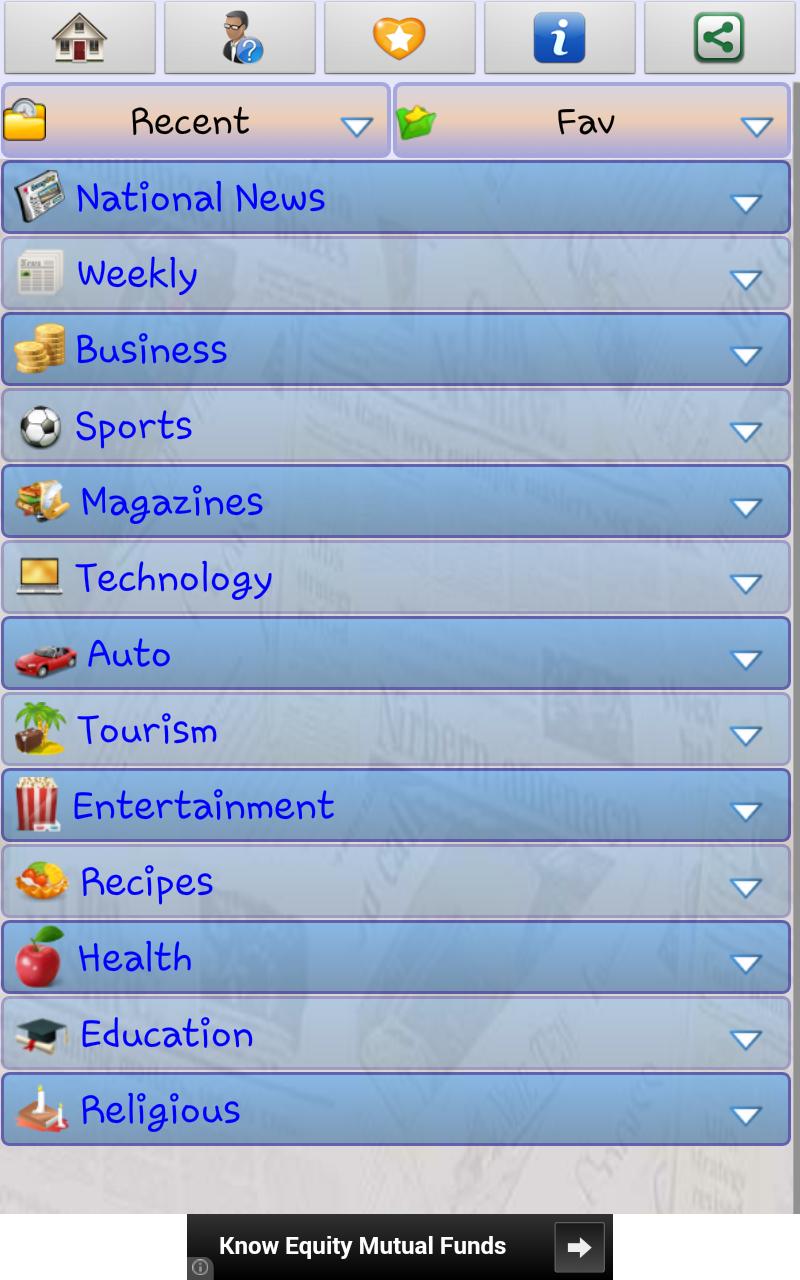The width and height of the screenshot is (800, 1280).
Task: Open the Fav dropdown
Action: click(592, 122)
